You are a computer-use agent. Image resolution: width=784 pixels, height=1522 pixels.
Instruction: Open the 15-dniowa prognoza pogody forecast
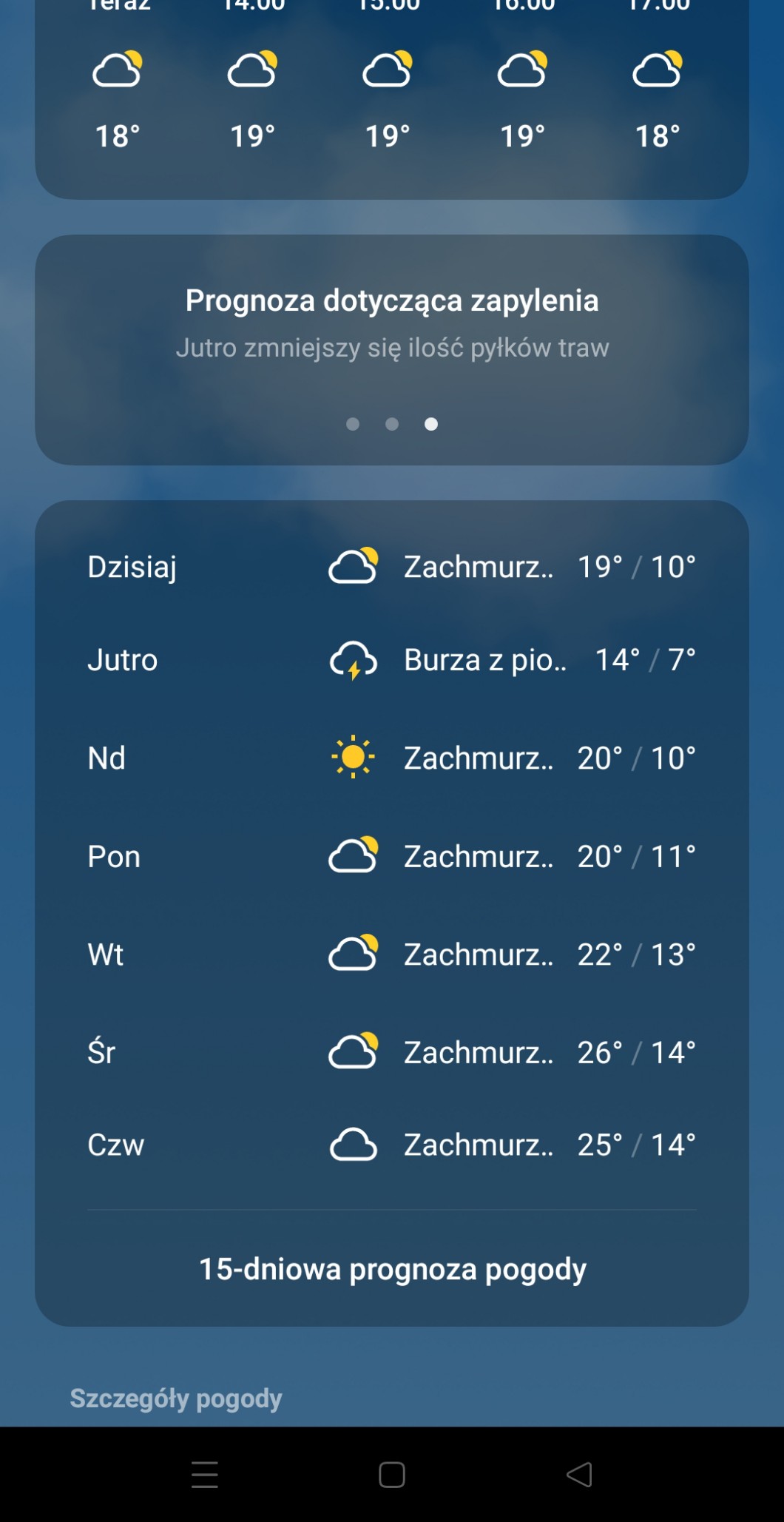[392, 1269]
